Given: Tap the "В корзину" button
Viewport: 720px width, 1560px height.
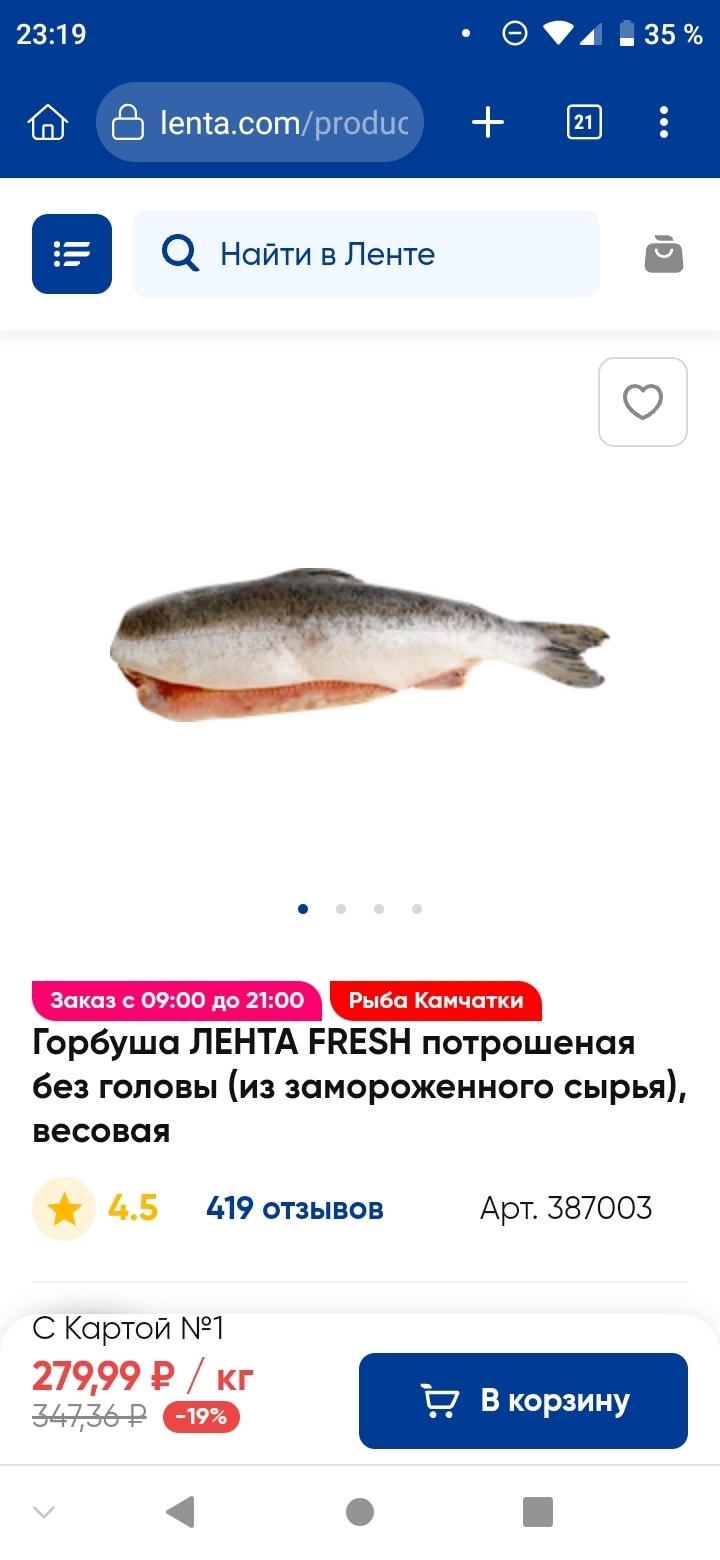Looking at the screenshot, I should [523, 1401].
